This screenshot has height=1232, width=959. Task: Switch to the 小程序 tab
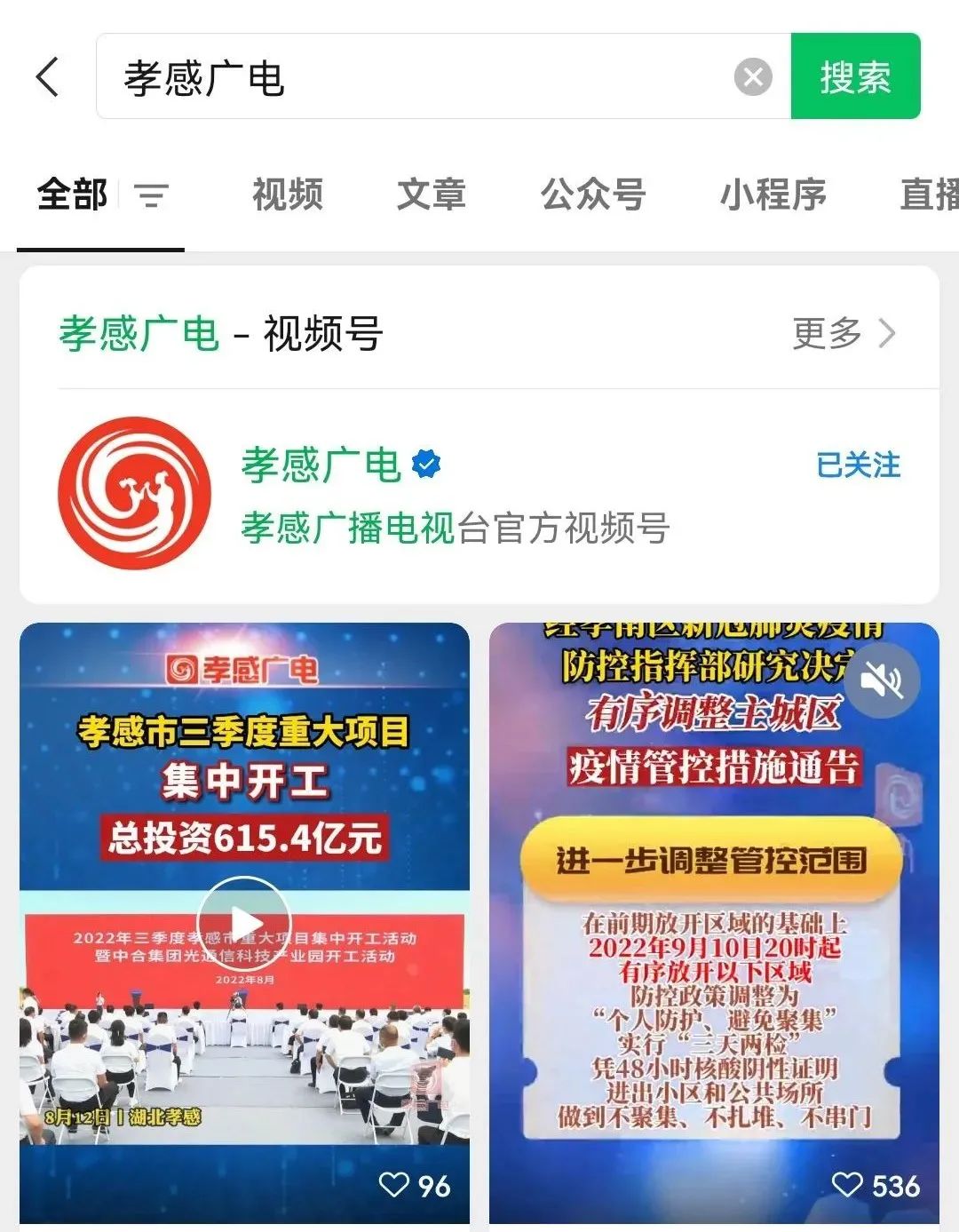tap(773, 195)
